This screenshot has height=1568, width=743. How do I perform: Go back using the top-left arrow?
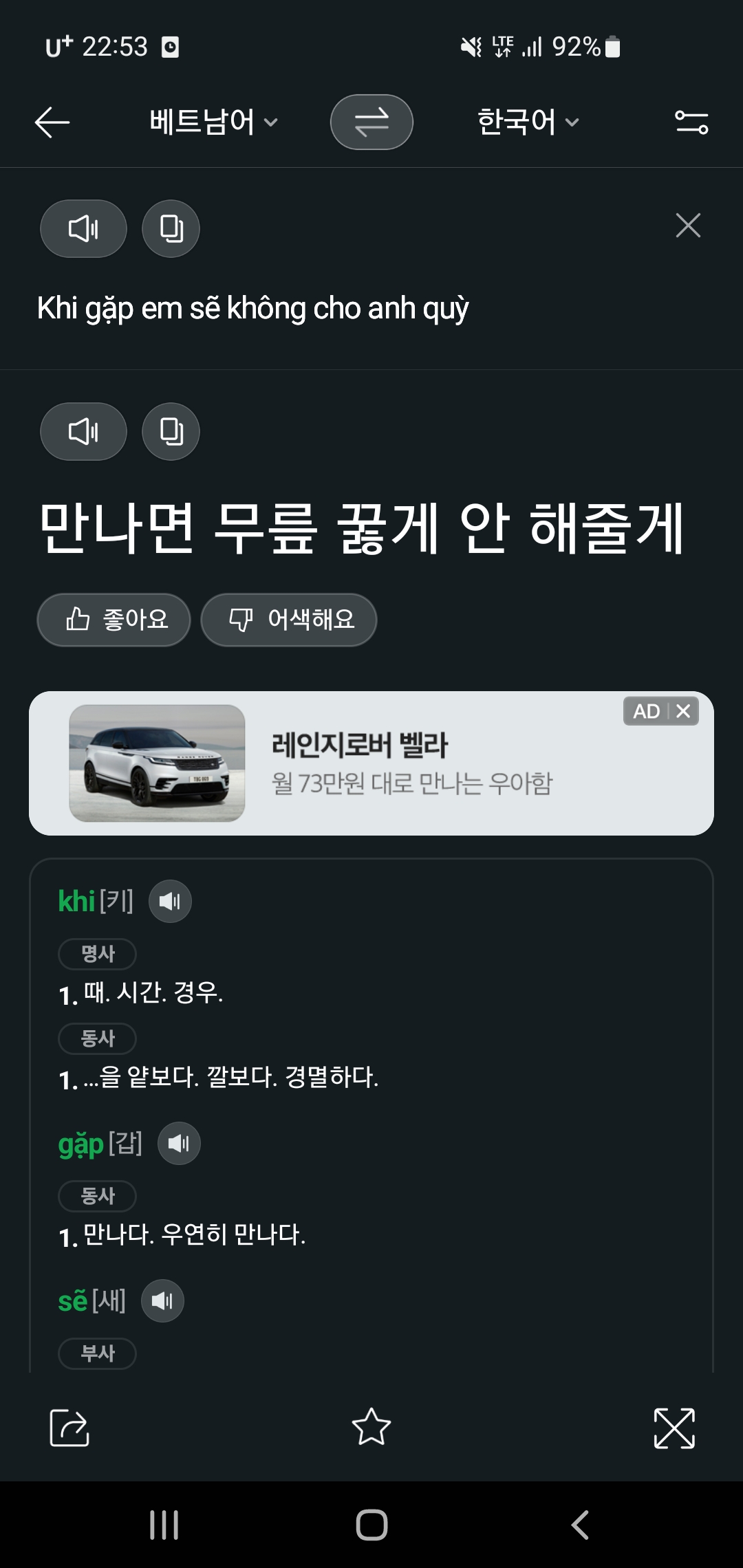52,122
